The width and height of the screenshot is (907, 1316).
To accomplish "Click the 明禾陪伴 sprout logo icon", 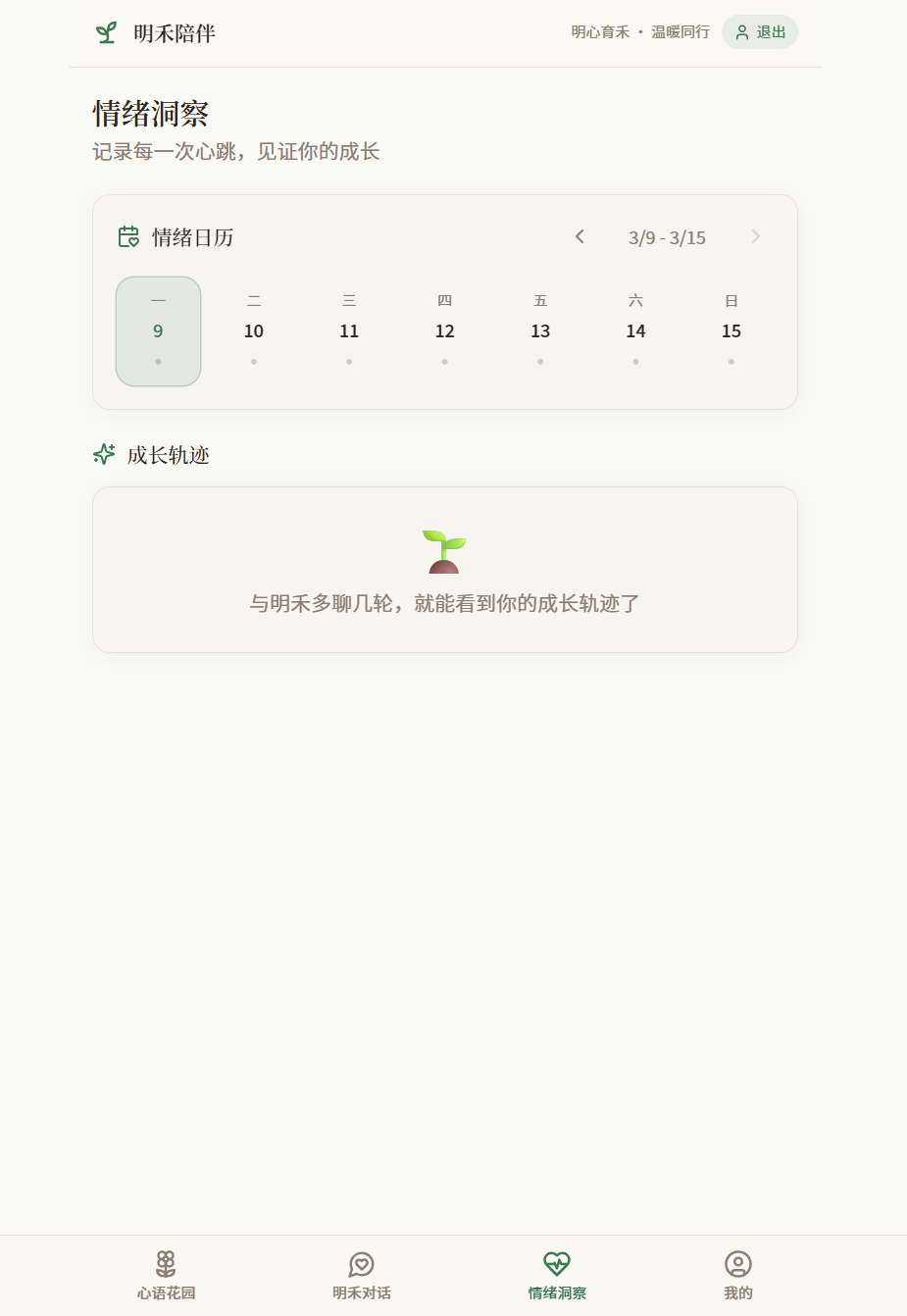I will pos(105,31).
